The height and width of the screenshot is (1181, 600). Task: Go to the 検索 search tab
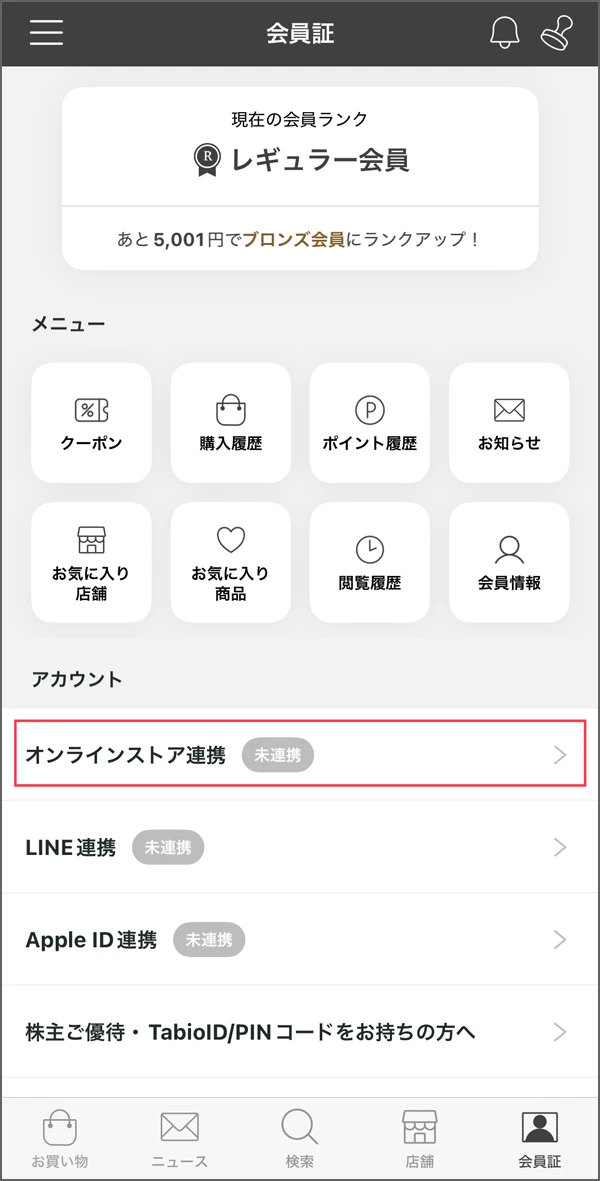pyautogui.click(x=300, y=1139)
